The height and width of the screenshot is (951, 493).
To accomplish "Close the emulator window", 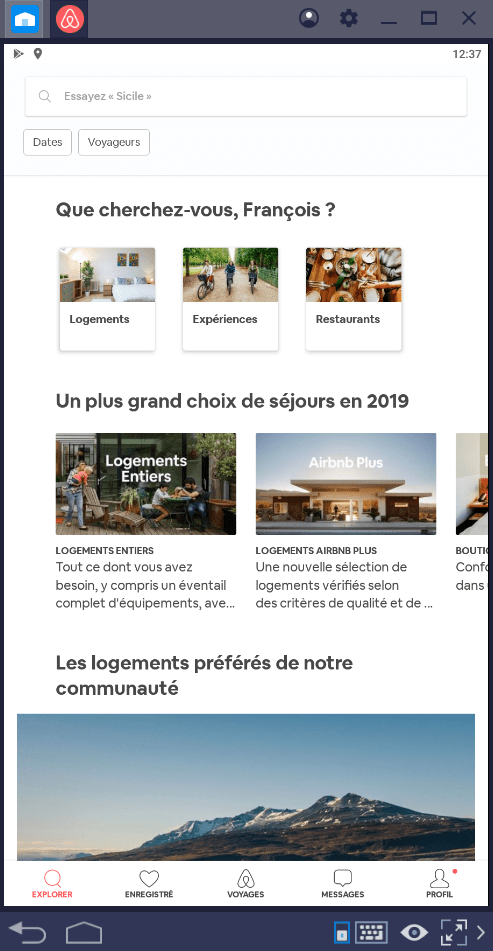I will 469,18.
